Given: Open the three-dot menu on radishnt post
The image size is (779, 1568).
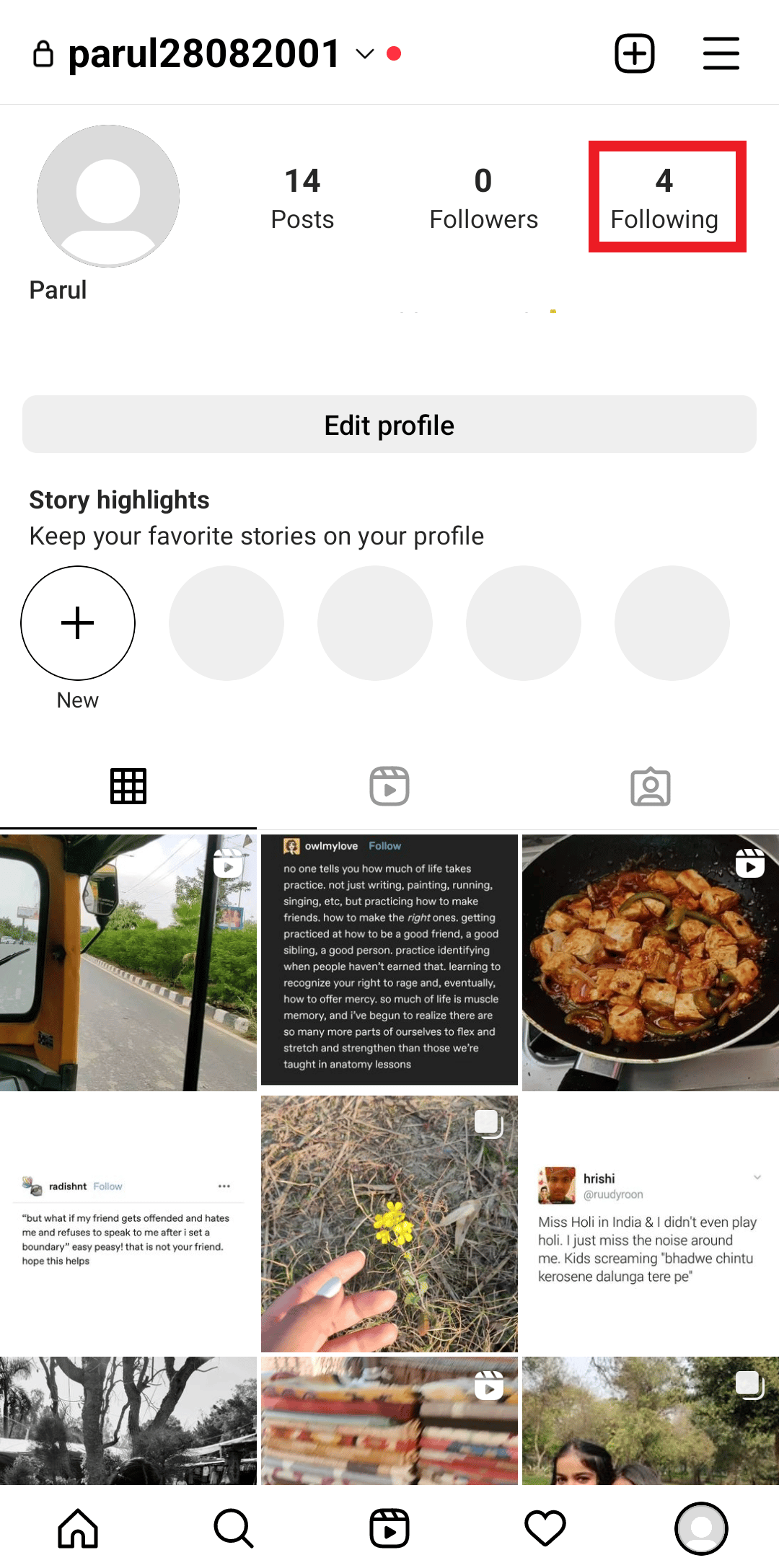Looking at the screenshot, I should 224,1186.
